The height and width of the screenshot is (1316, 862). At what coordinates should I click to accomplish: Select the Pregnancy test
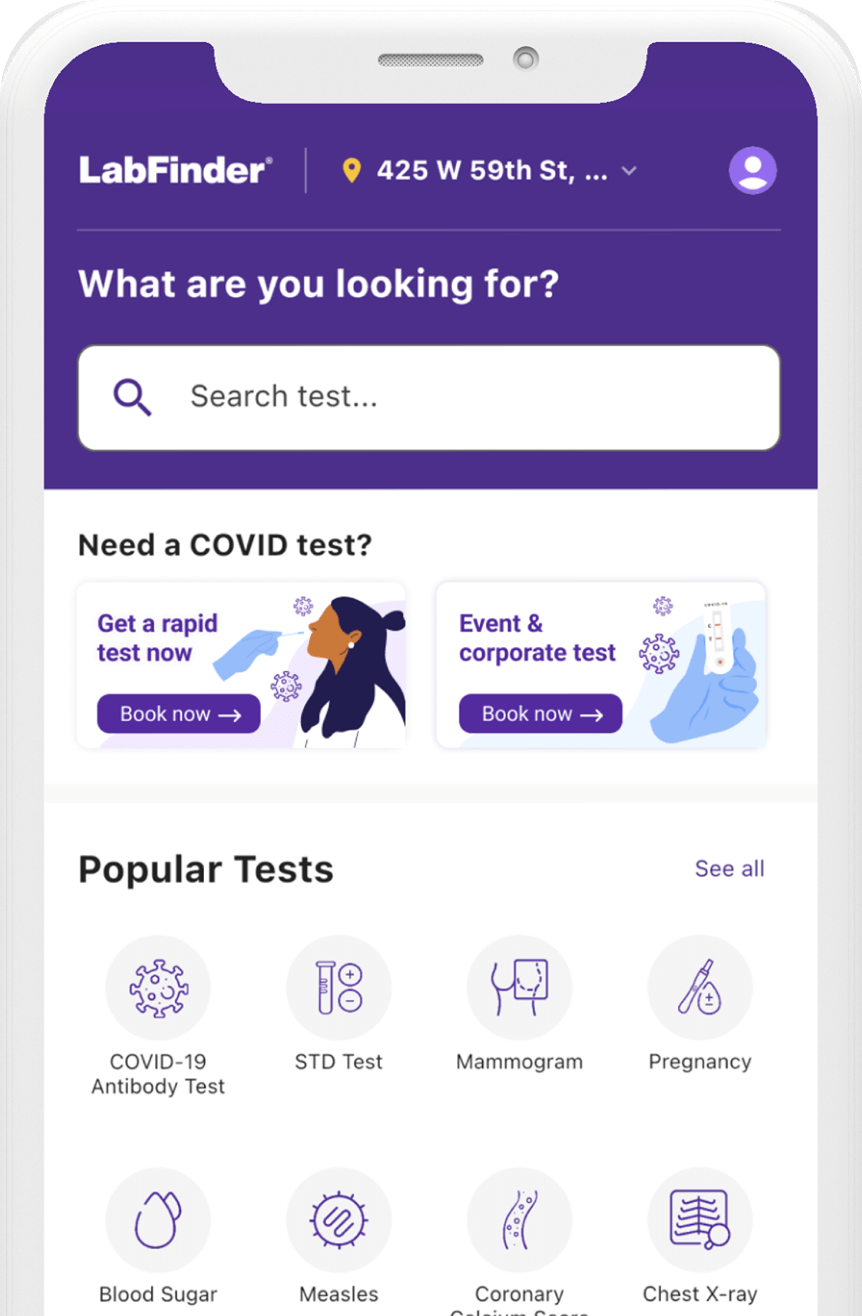click(x=699, y=988)
